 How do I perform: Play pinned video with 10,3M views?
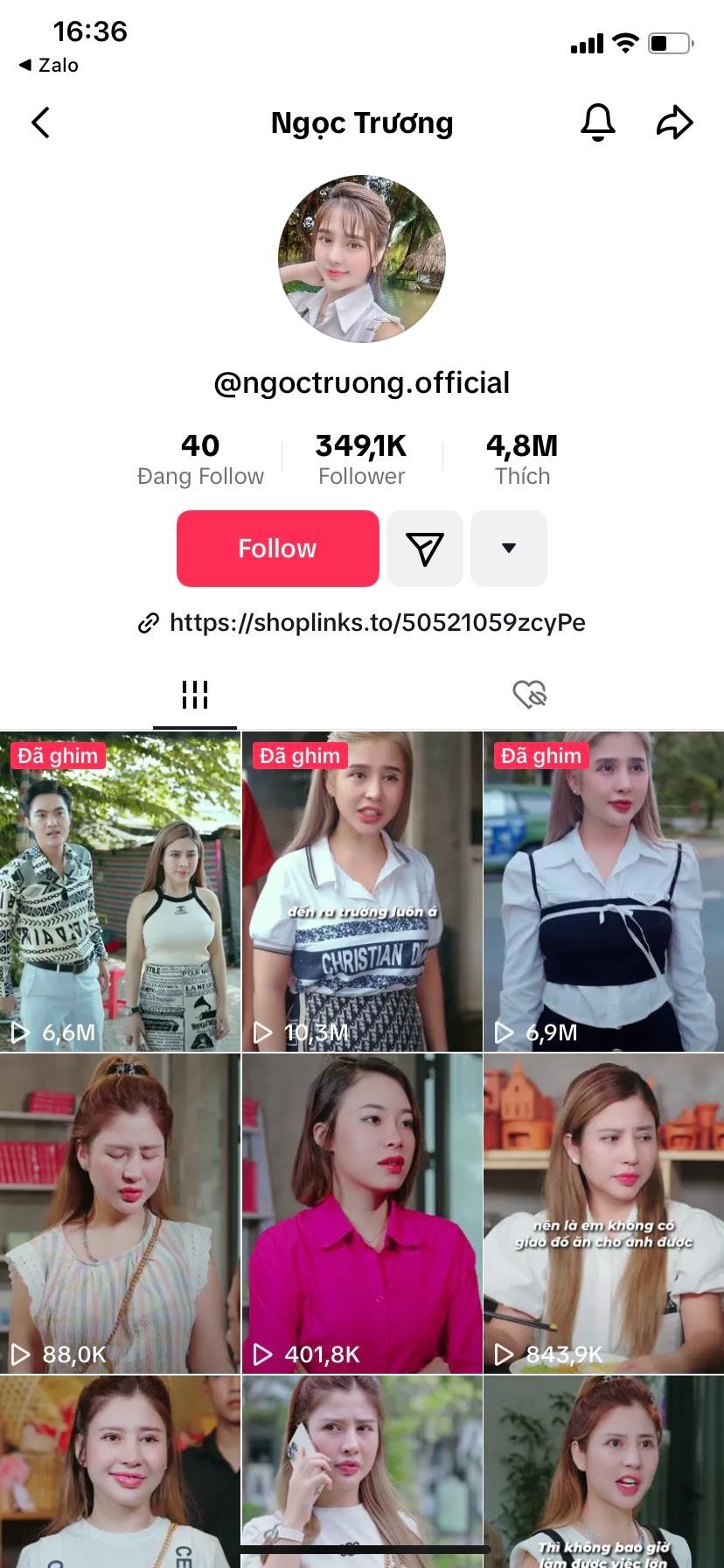(x=361, y=891)
